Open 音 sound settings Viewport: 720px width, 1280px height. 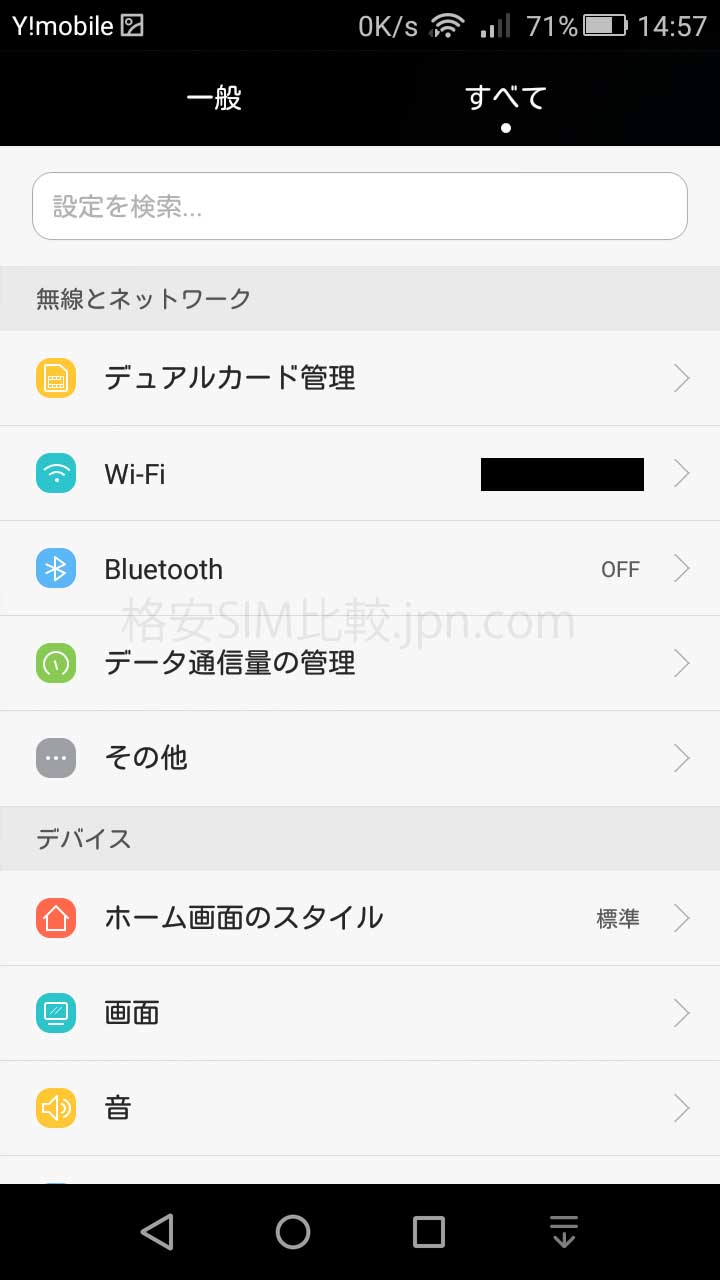click(x=360, y=1108)
